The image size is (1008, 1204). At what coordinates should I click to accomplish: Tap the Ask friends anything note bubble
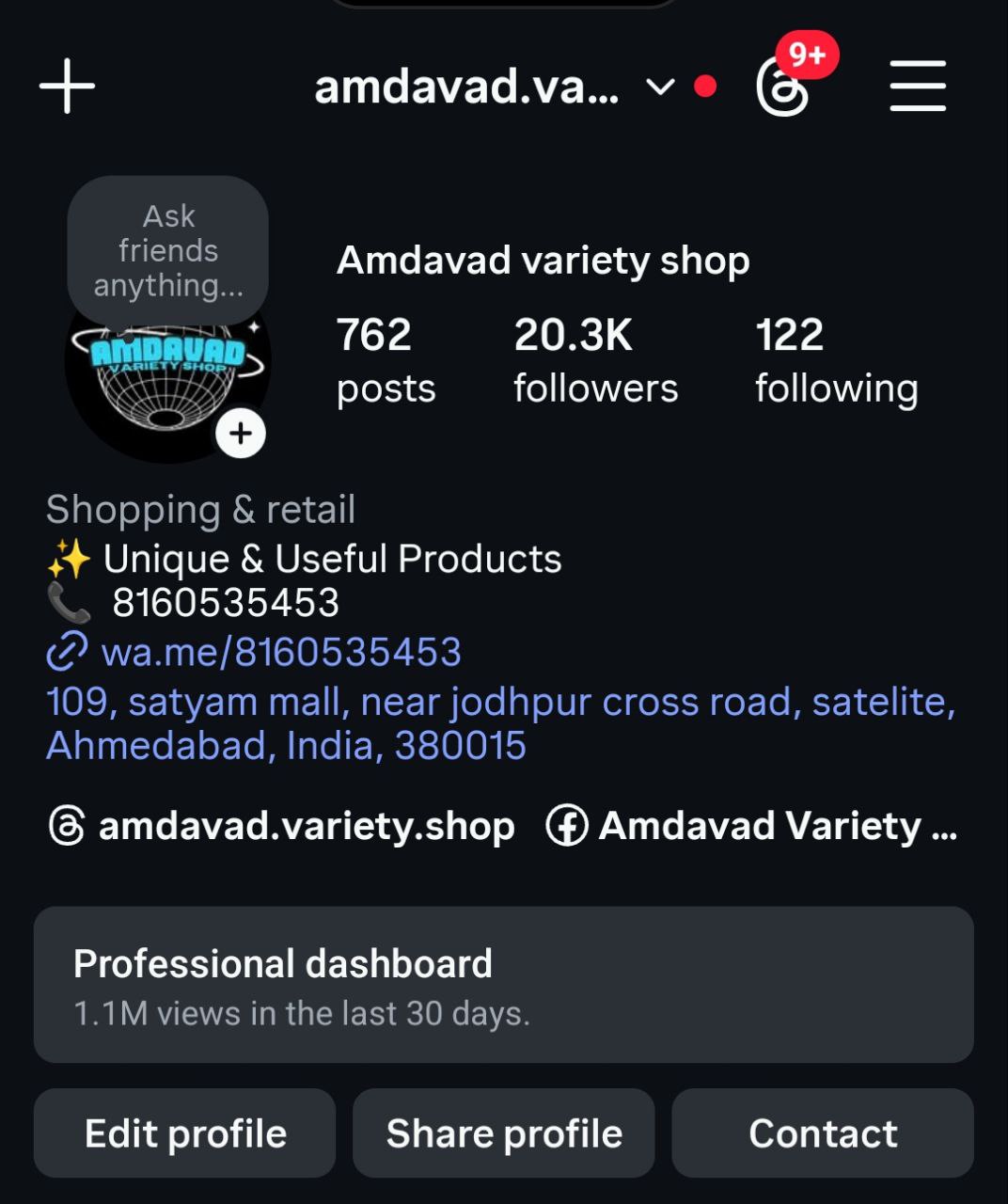pos(168,250)
